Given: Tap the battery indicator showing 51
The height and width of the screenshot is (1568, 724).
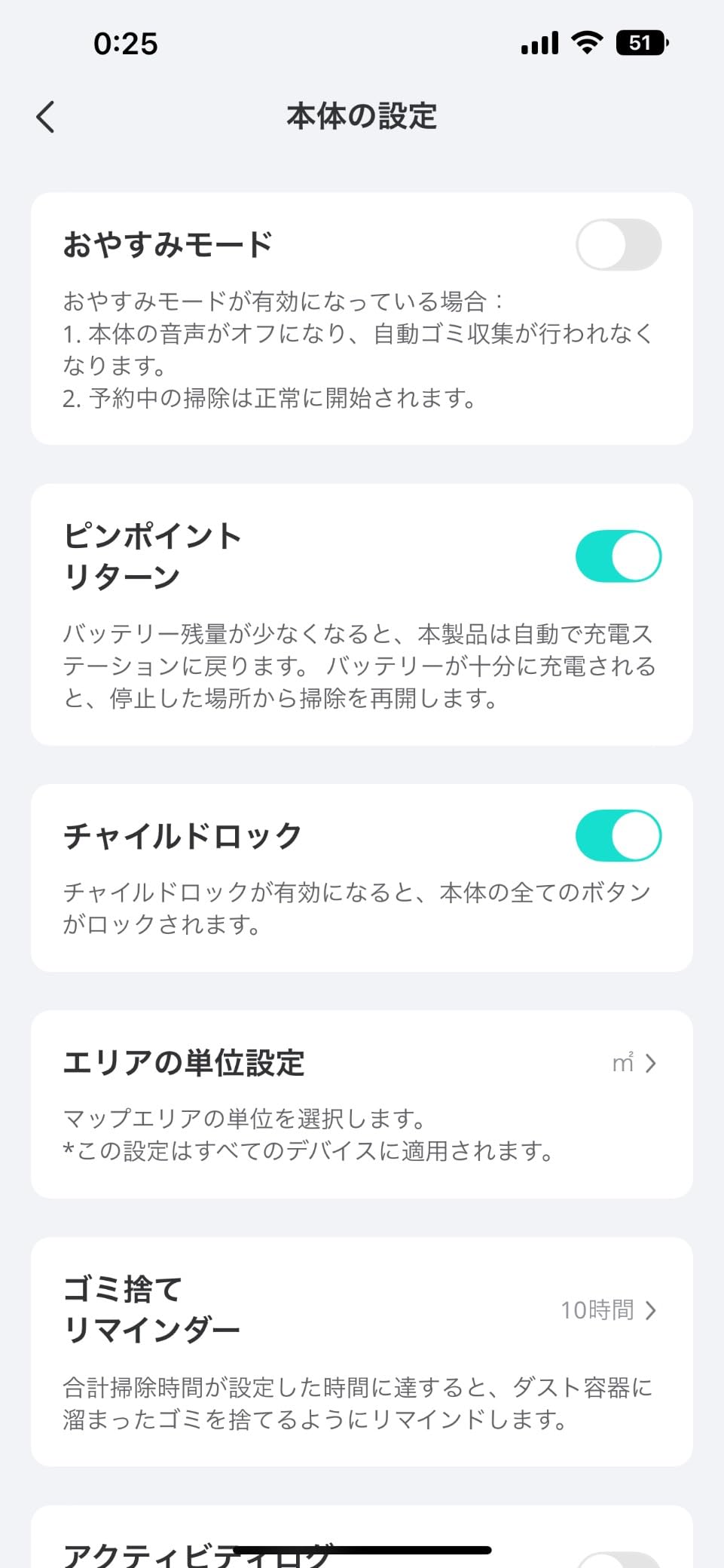Looking at the screenshot, I should [x=640, y=43].
